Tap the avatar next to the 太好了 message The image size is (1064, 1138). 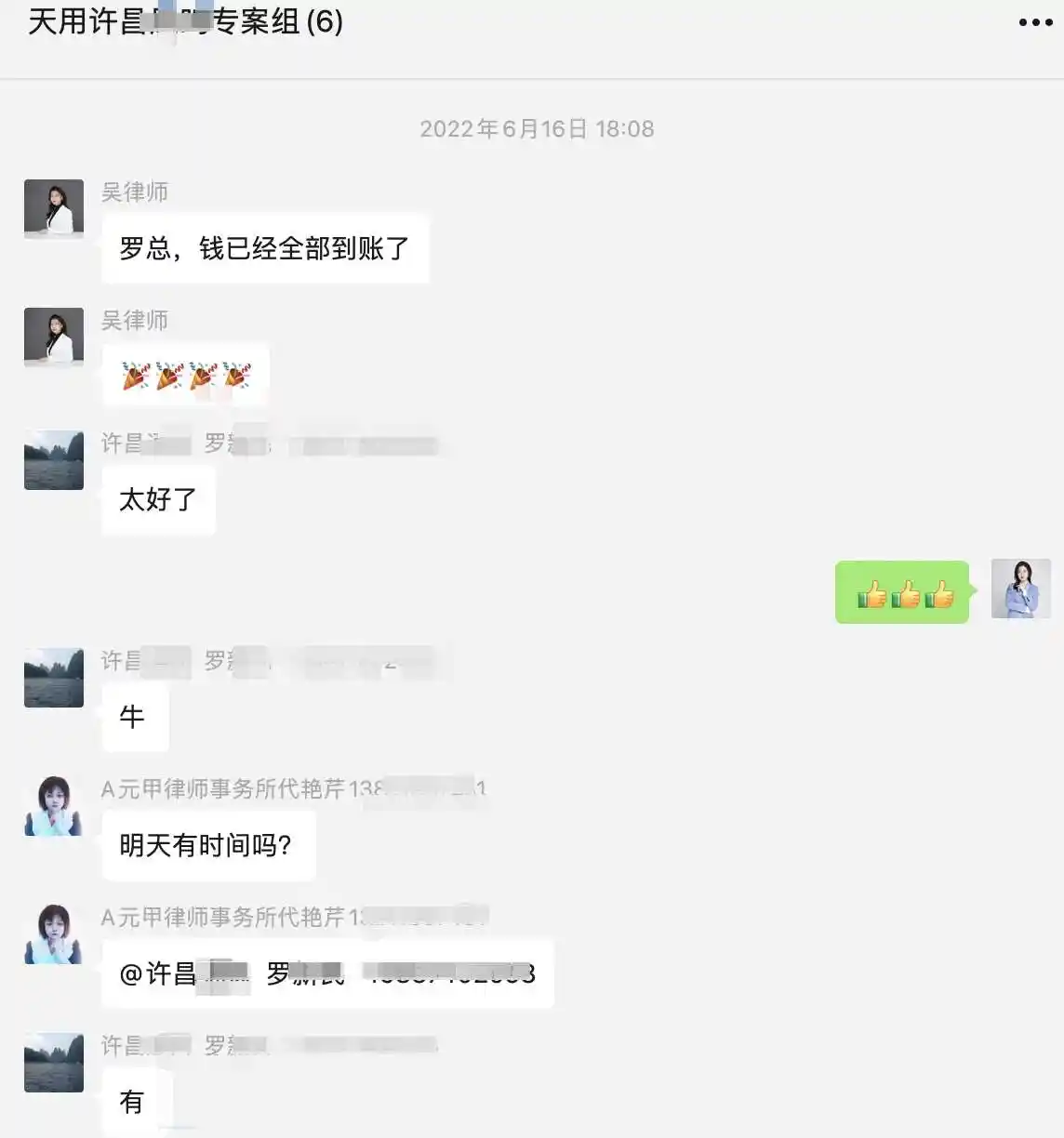pyautogui.click(x=54, y=459)
